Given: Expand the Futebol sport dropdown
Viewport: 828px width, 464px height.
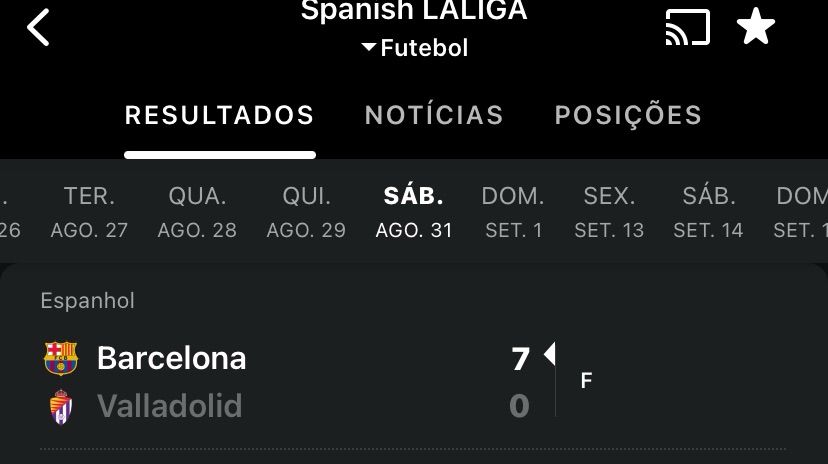Looking at the screenshot, I should pos(414,47).
